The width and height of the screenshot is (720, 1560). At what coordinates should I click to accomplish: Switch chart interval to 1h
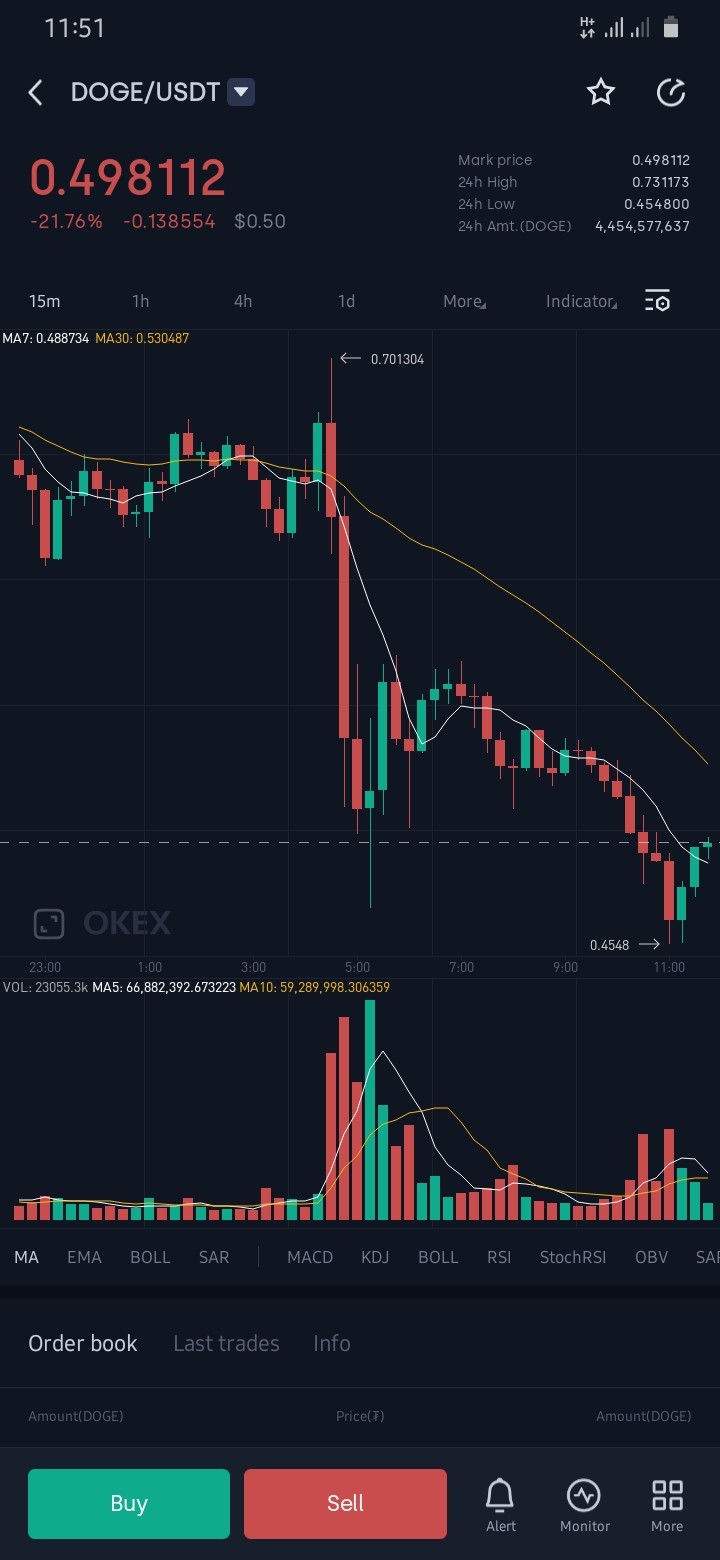click(140, 301)
